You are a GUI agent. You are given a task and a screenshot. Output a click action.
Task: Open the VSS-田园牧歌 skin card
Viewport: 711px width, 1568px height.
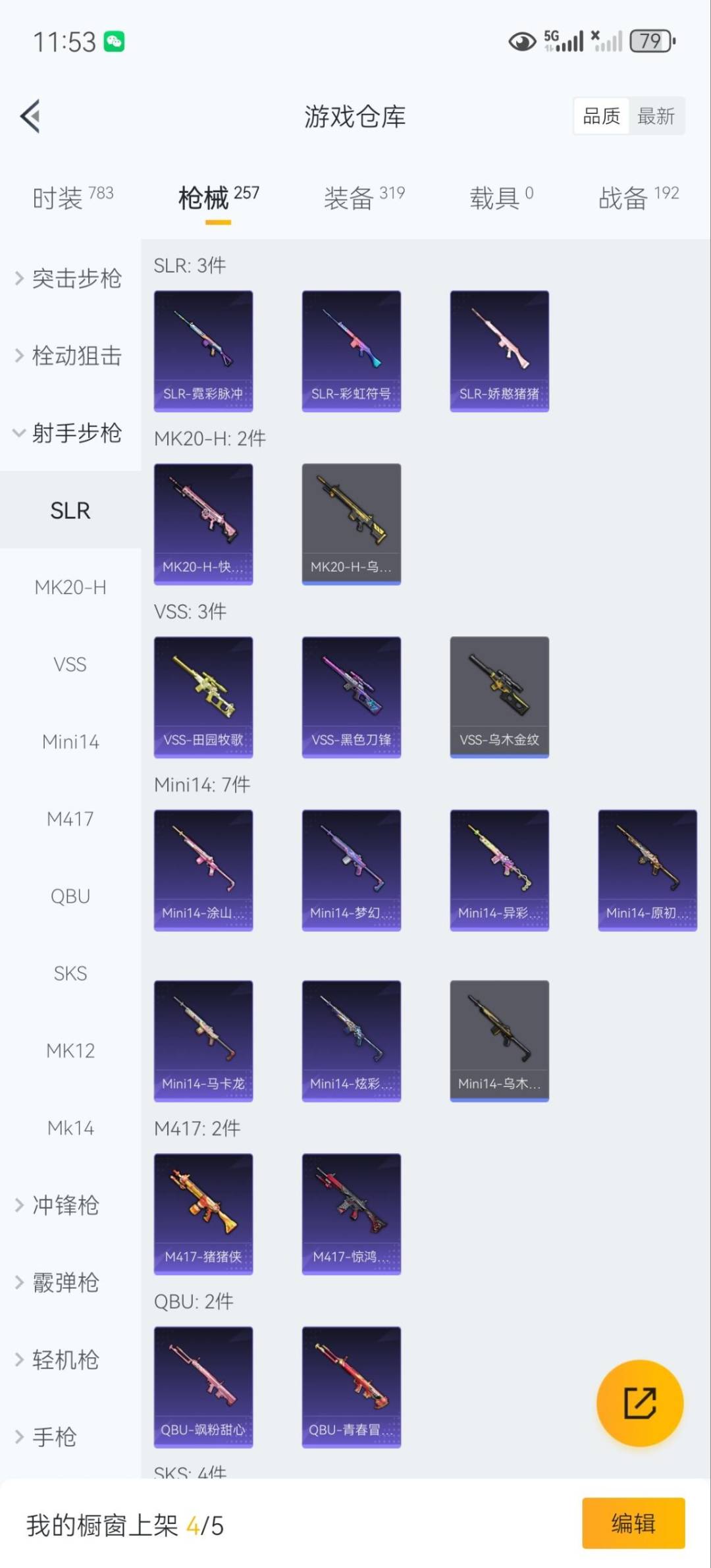tap(203, 697)
